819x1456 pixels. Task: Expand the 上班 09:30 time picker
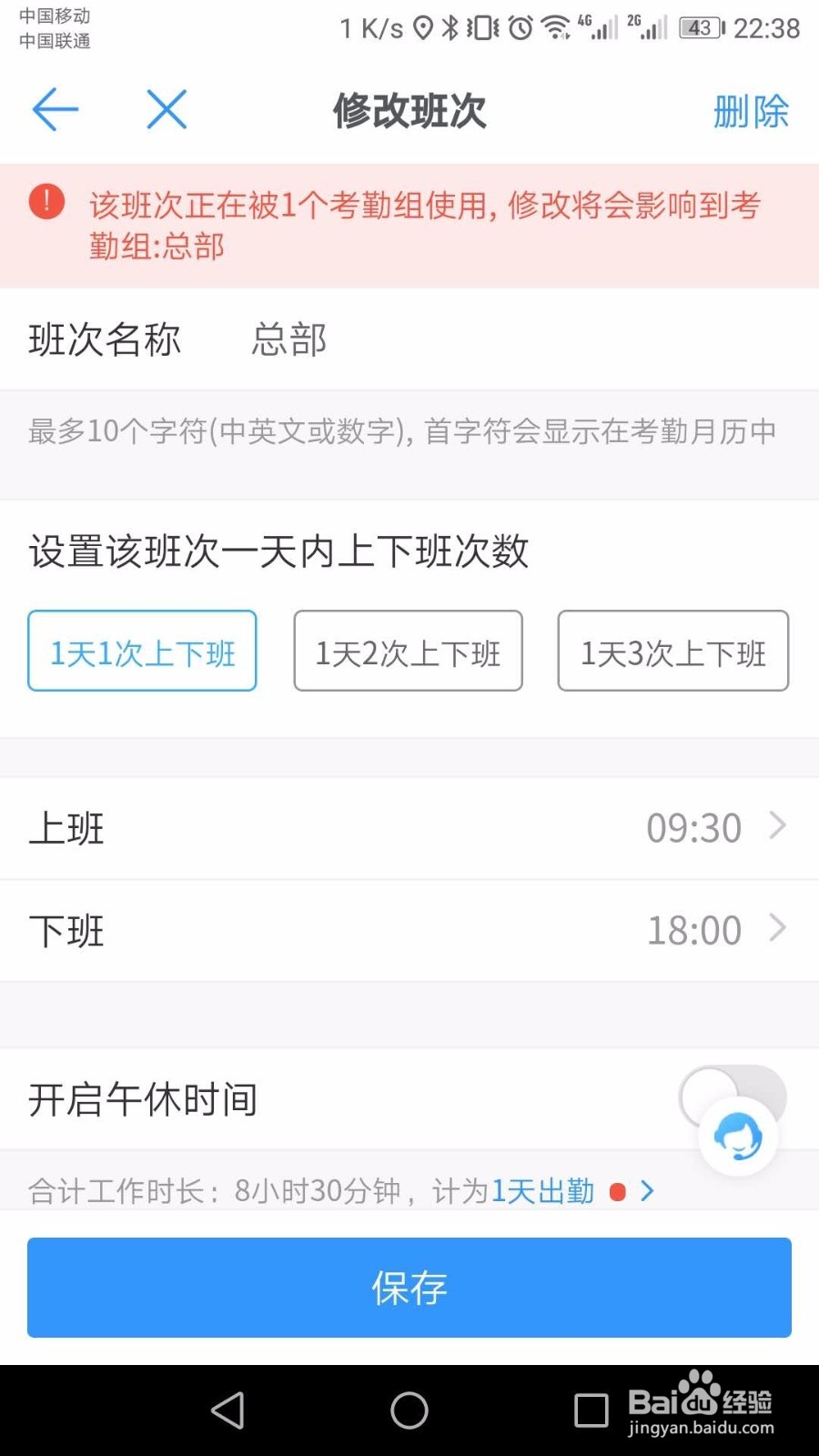pos(409,827)
